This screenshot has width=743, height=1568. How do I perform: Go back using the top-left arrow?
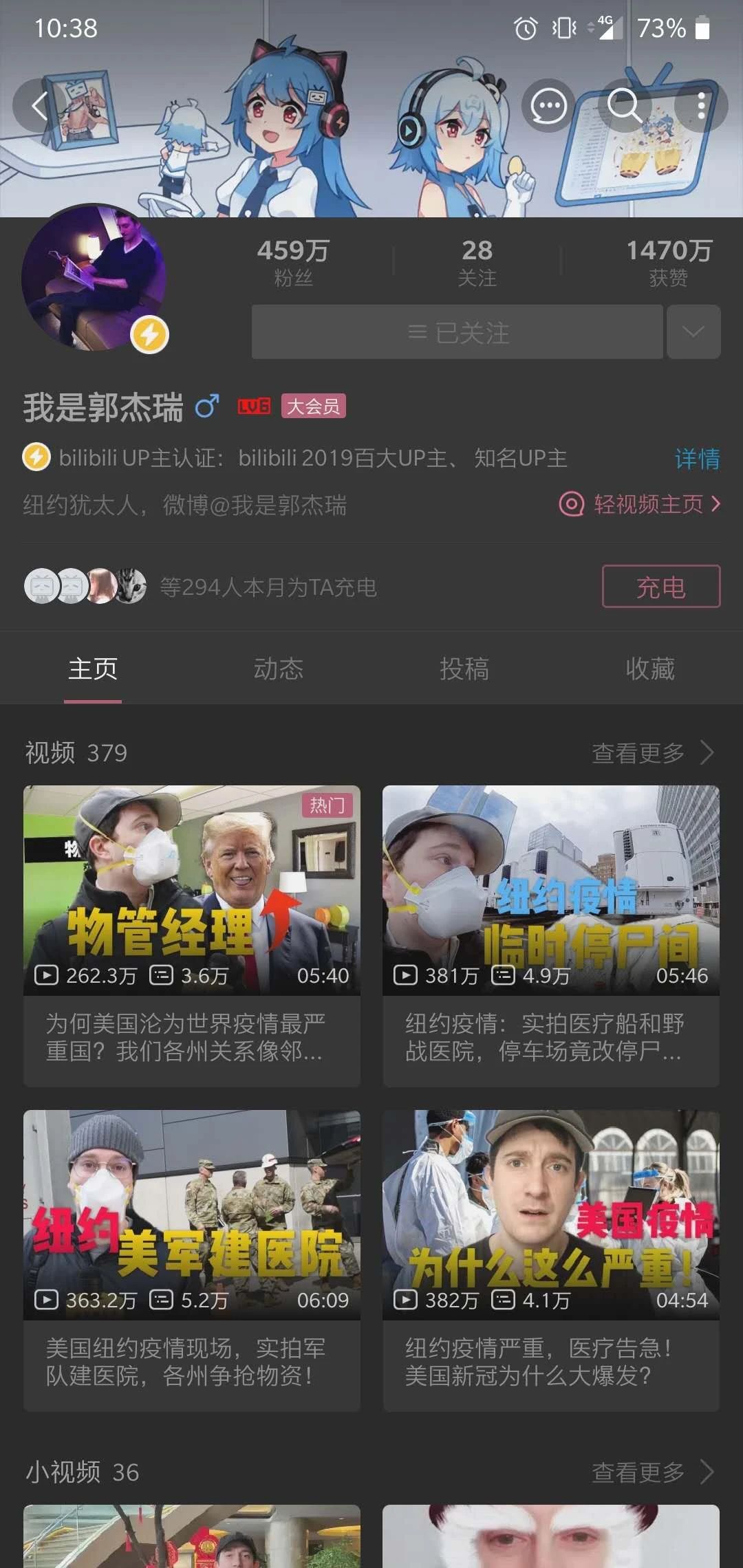tap(40, 106)
